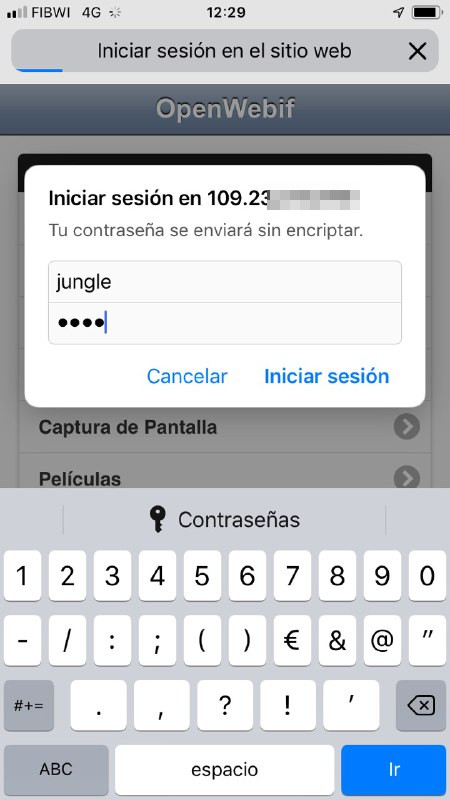Confirm with Iniciar sesión button
Image resolution: width=450 pixels, height=800 pixels.
[x=327, y=376]
